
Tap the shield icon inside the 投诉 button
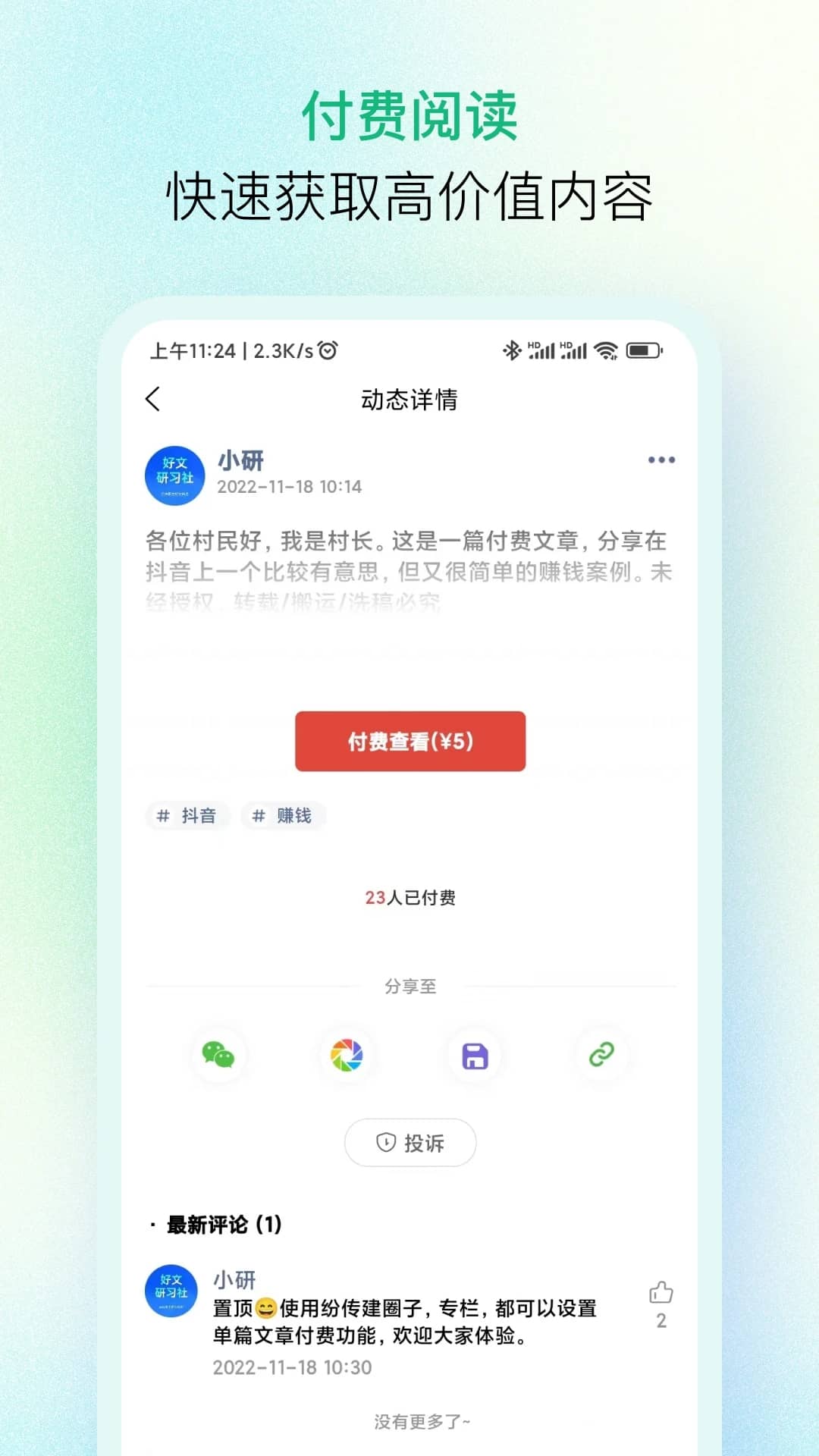(384, 1142)
